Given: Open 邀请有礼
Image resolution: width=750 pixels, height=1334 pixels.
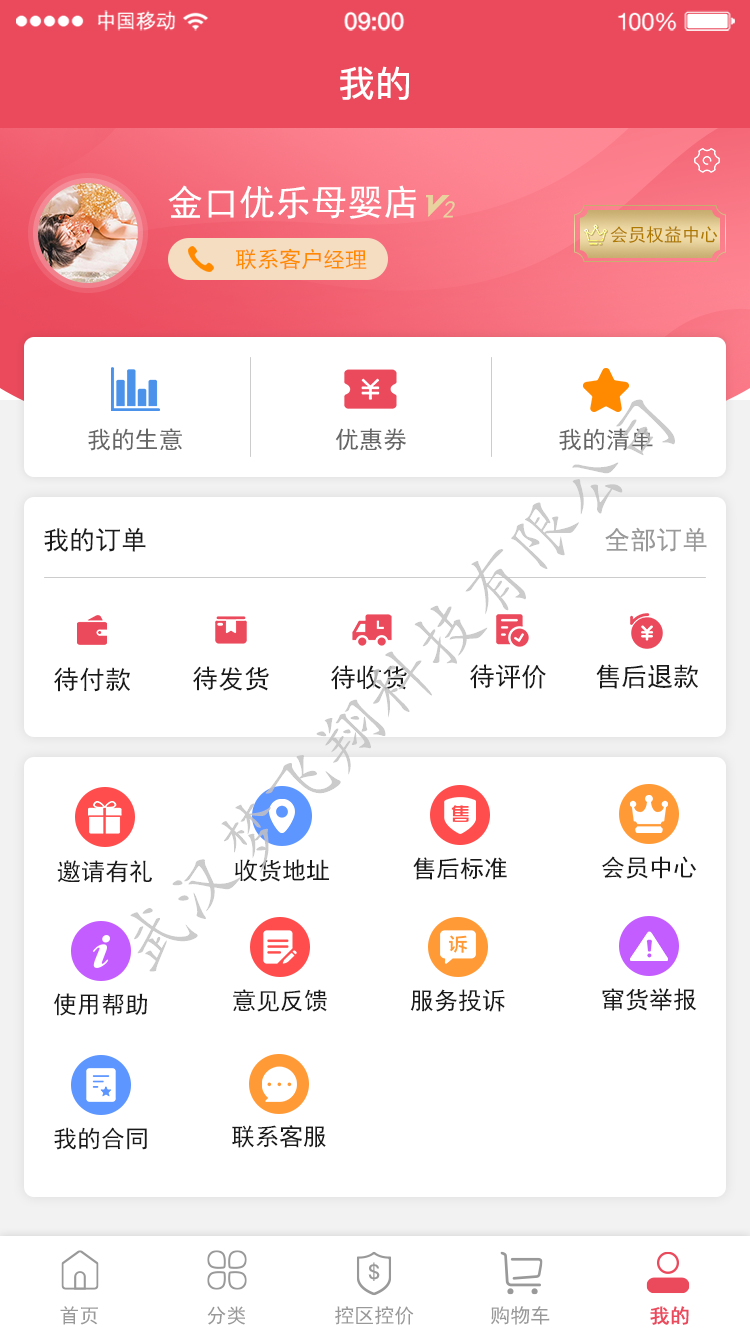Looking at the screenshot, I should 105,836.
